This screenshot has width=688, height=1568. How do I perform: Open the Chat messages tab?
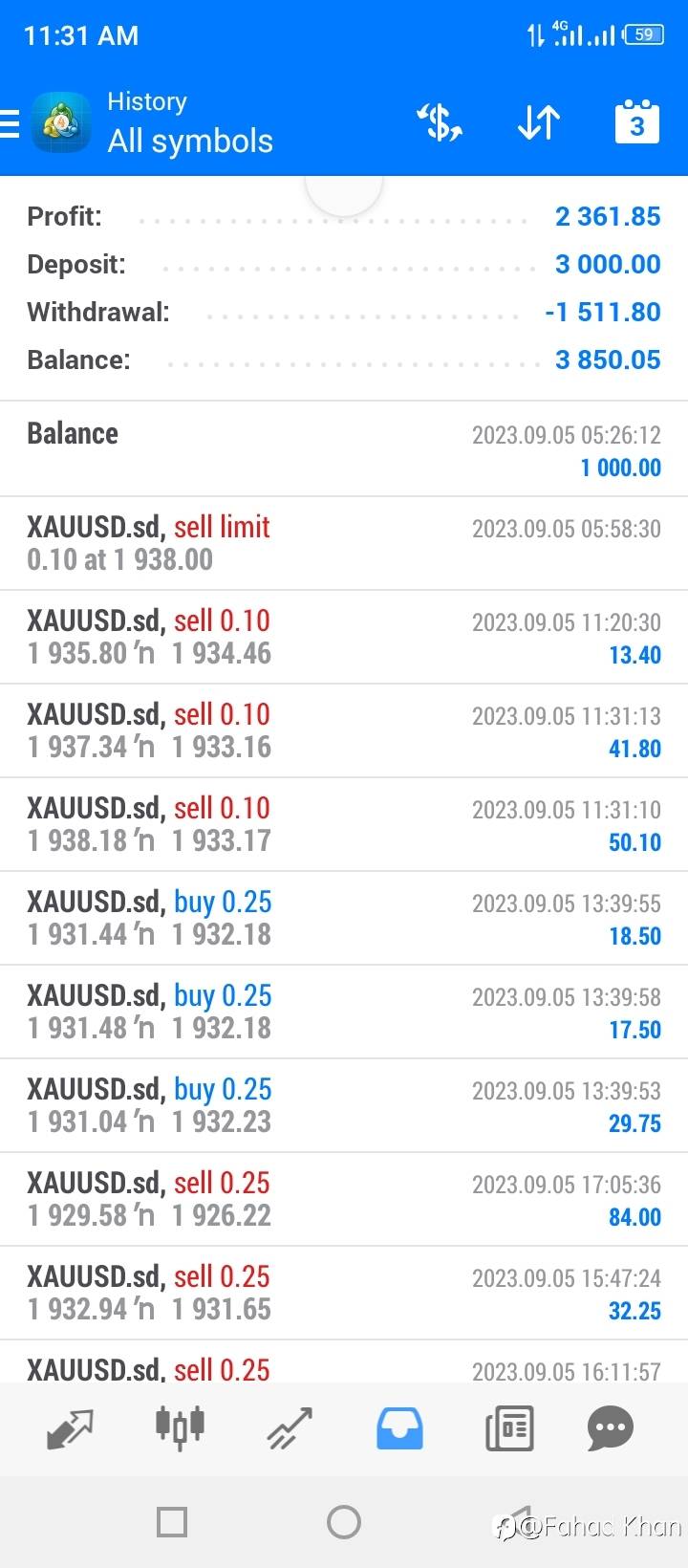610,1428
